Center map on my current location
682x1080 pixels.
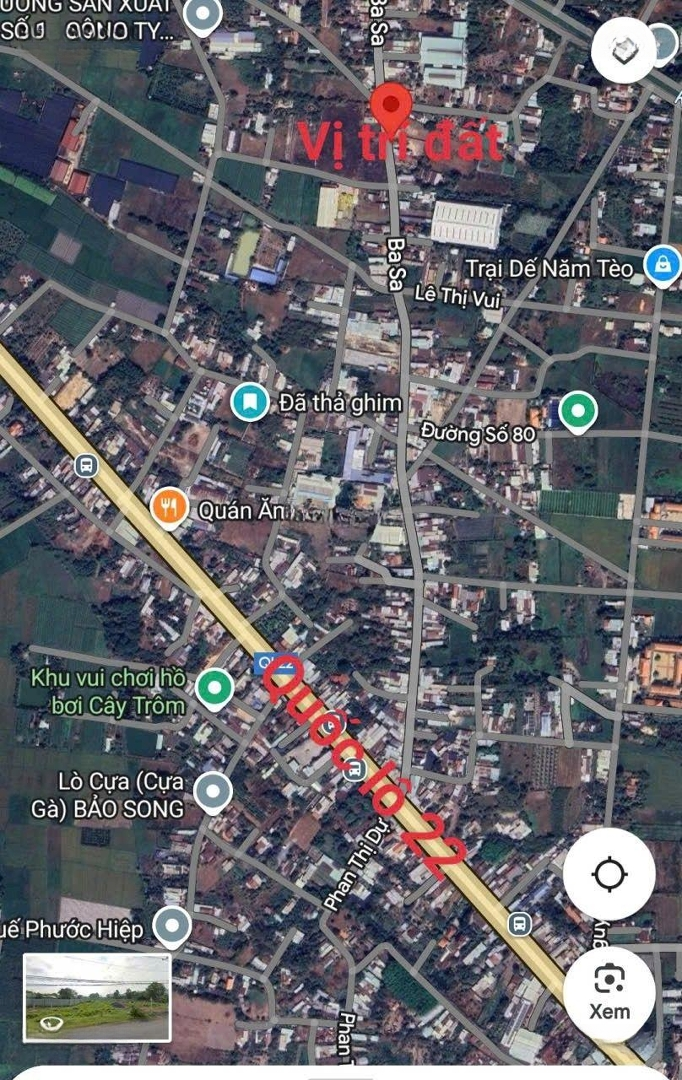click(x=609, y=874)
